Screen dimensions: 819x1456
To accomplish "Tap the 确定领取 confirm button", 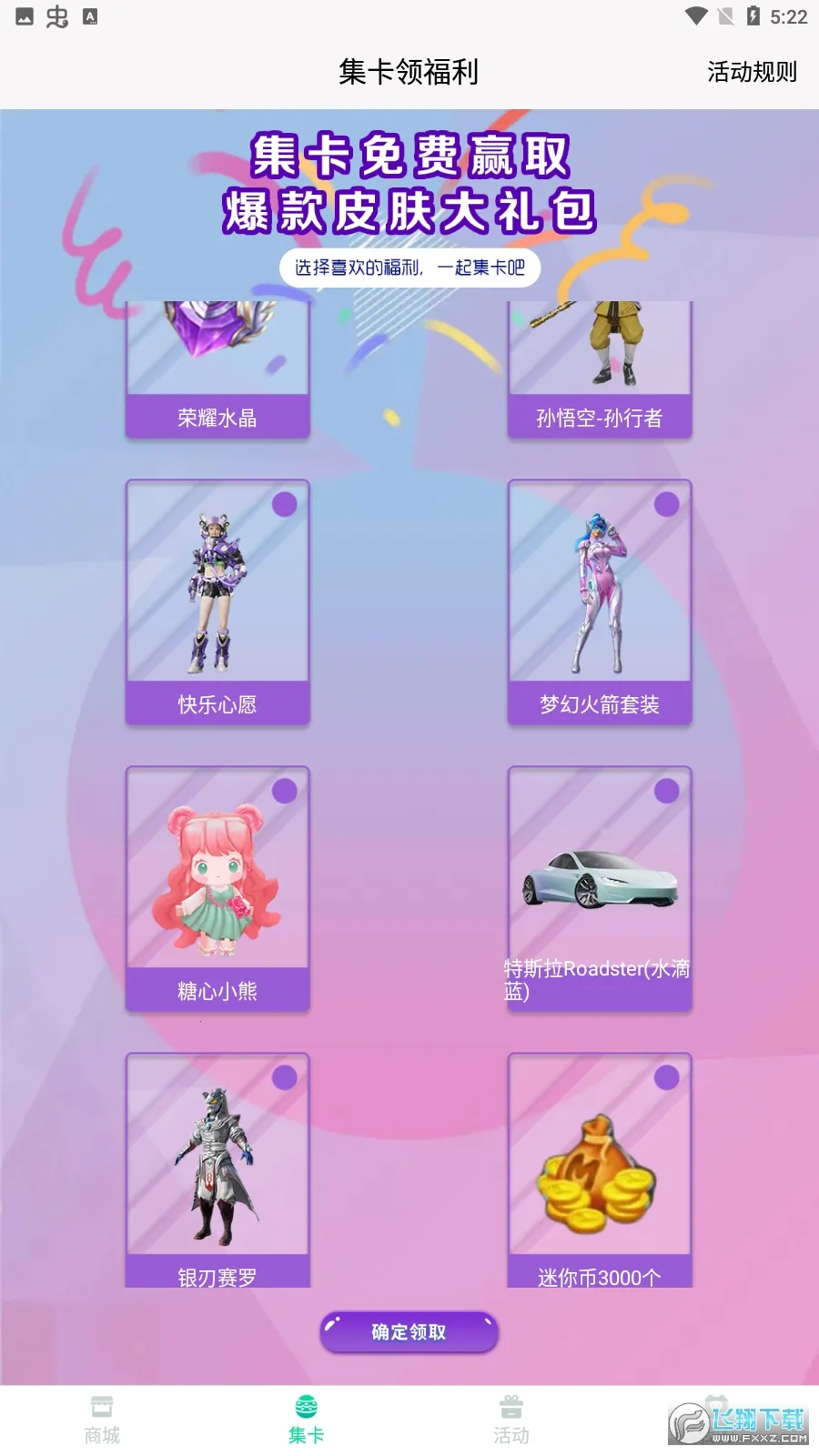I will [409, 1332].
